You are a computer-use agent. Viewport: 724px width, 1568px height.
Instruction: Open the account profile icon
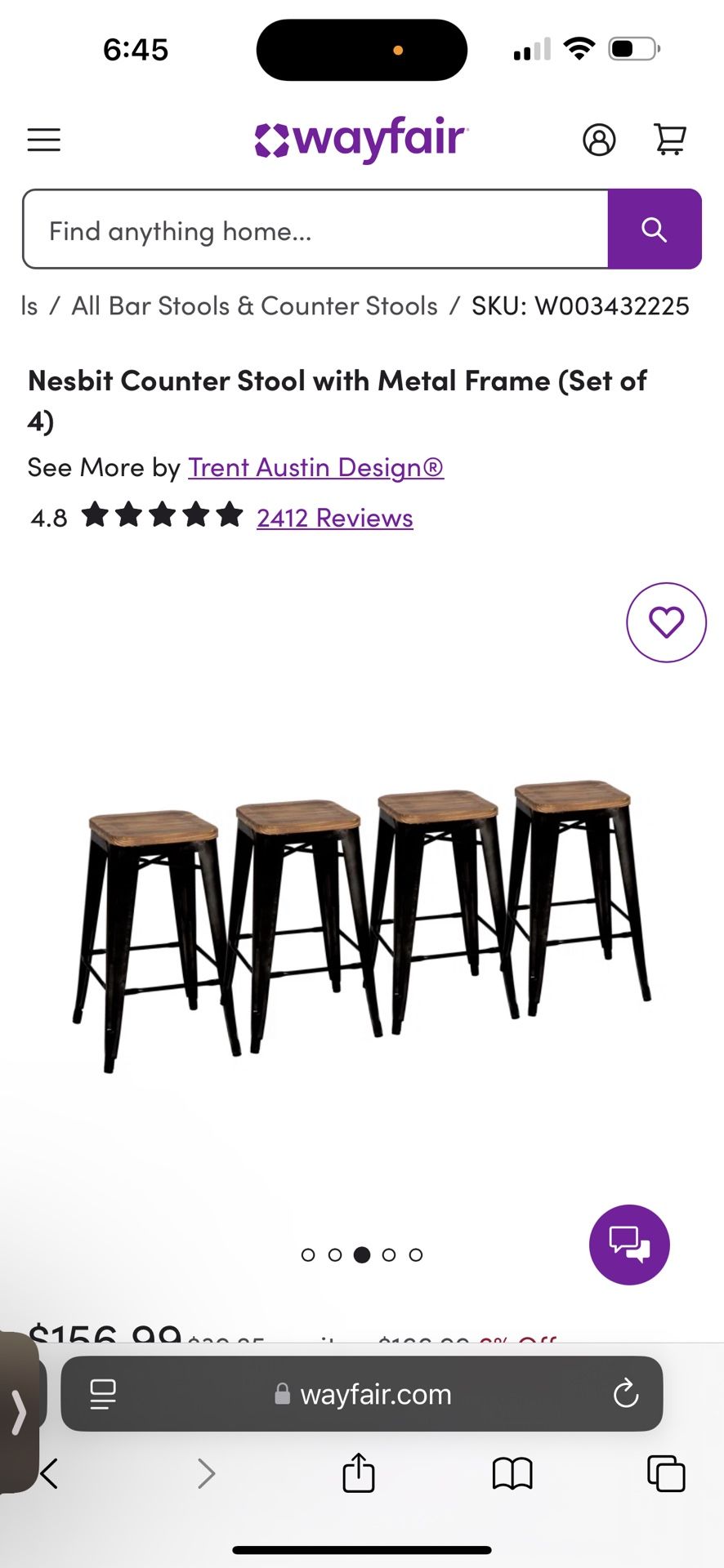599,140
